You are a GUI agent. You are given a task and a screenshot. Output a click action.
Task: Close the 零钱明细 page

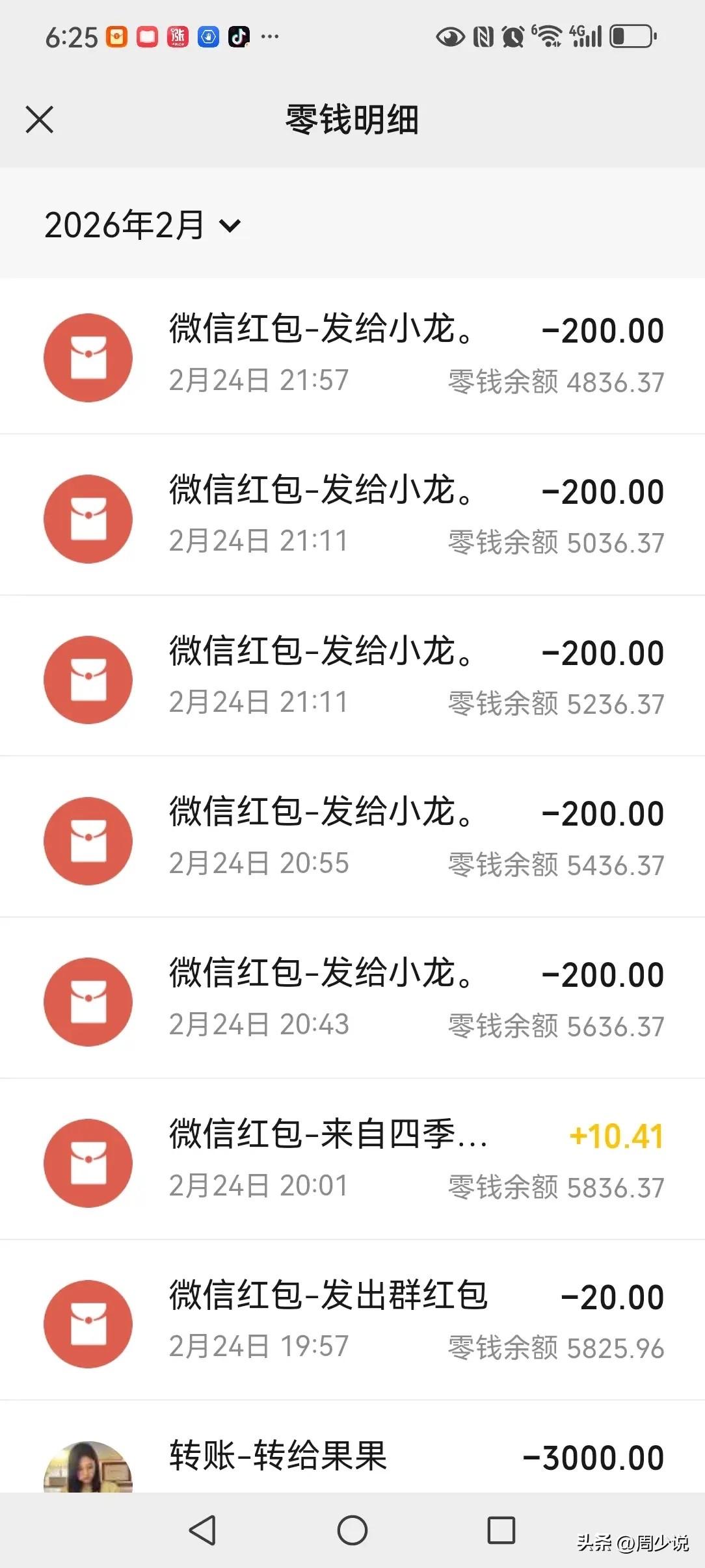pos(40,120)
